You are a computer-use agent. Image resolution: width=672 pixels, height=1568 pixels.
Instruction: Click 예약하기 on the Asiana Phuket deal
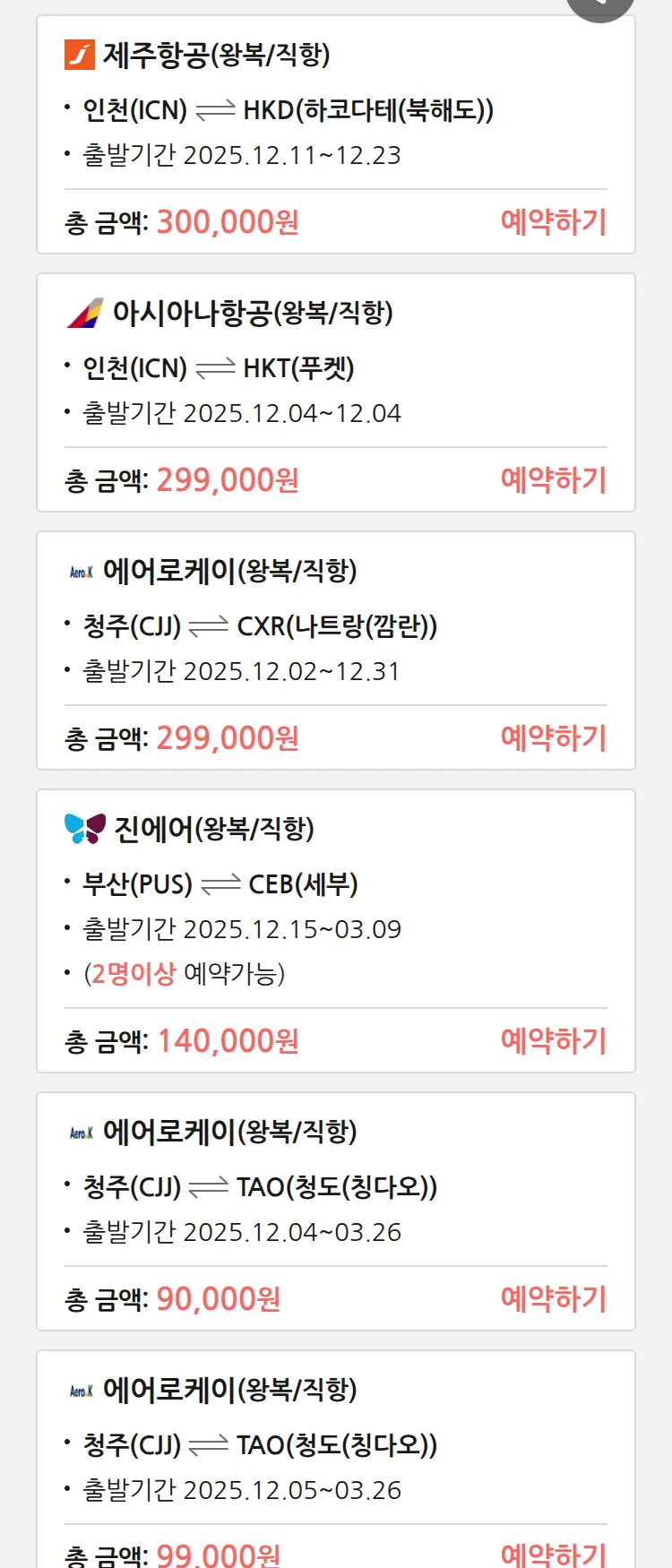tap(554, 480)
